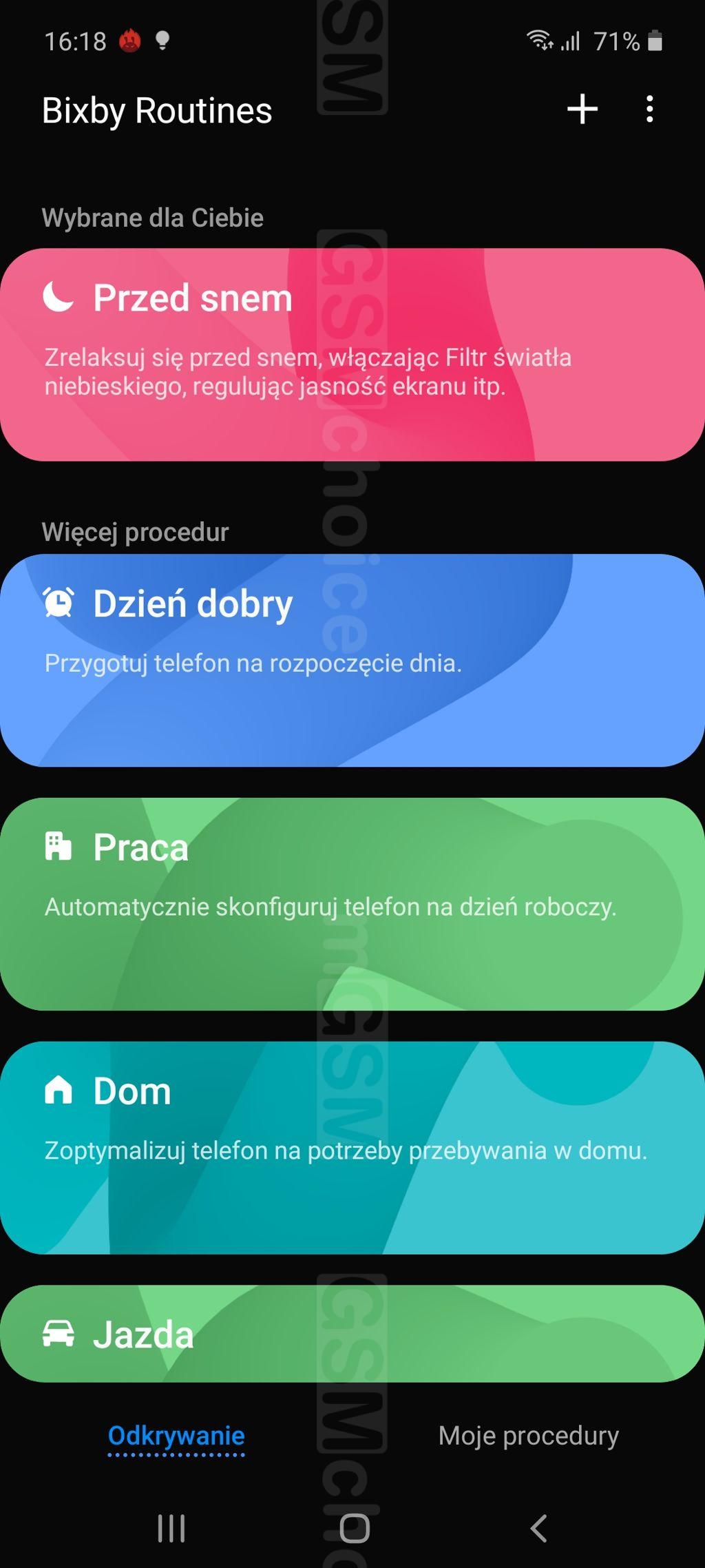Viewport: 705px width, 1568px height.
Task: Open the Dzień dobry routine card
Action: click(352, 660)
